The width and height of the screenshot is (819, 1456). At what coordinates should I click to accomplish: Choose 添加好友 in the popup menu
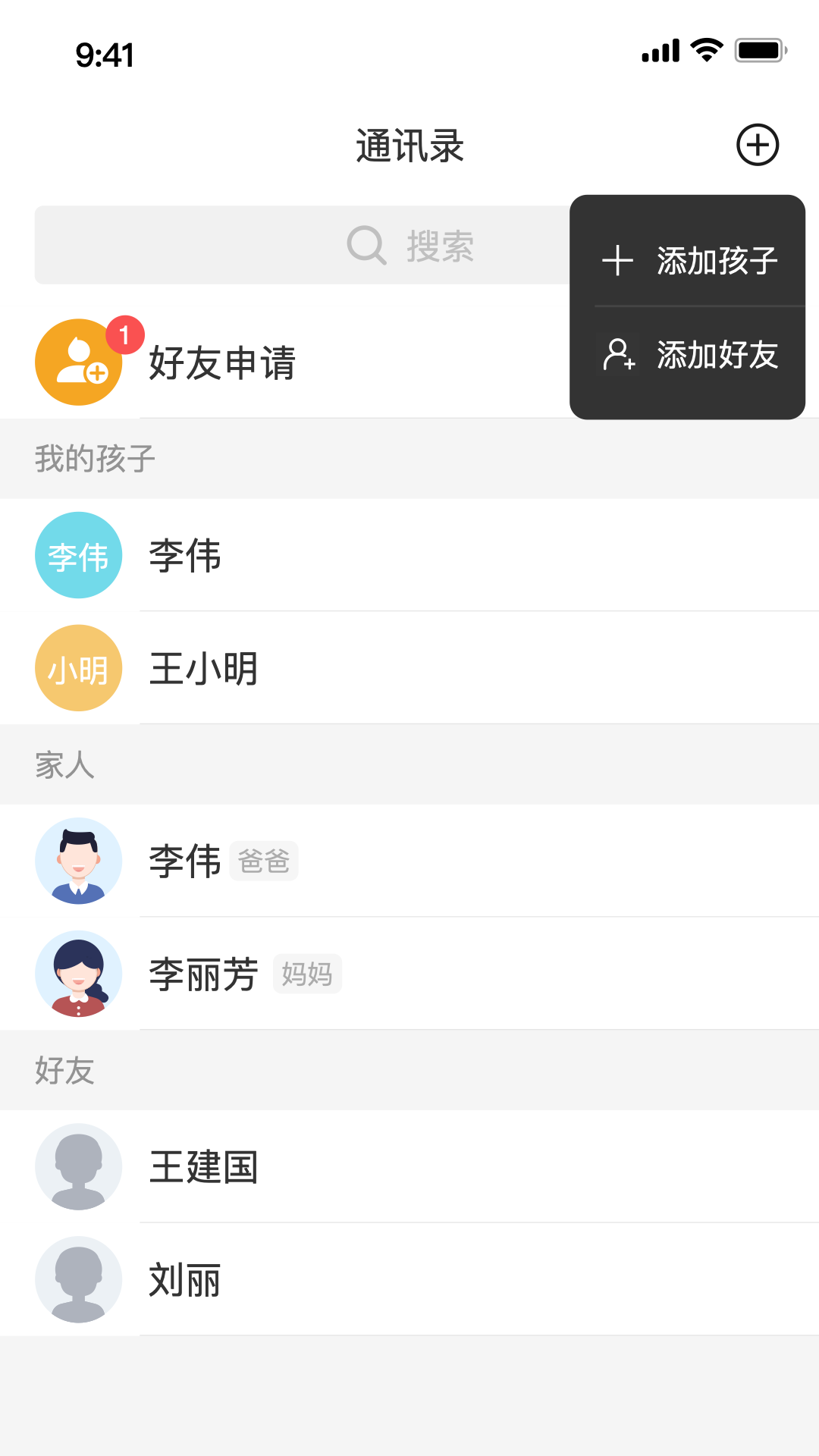tap(688, 355)
